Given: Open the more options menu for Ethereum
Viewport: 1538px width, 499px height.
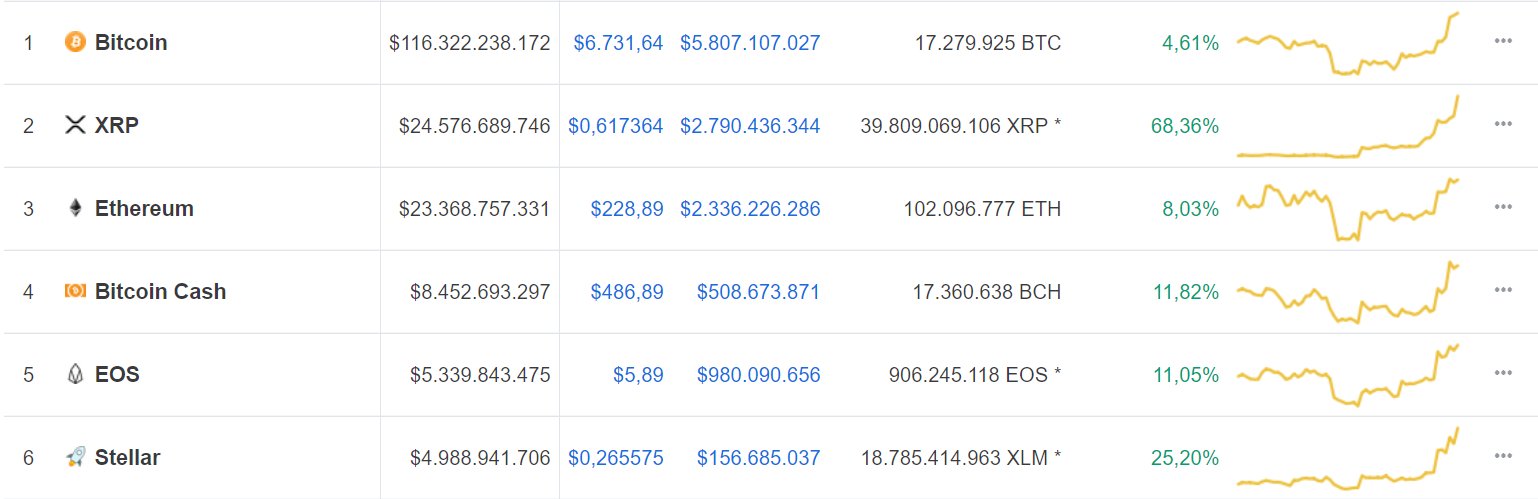Looking at the screenshot, I should point(1503,208).
